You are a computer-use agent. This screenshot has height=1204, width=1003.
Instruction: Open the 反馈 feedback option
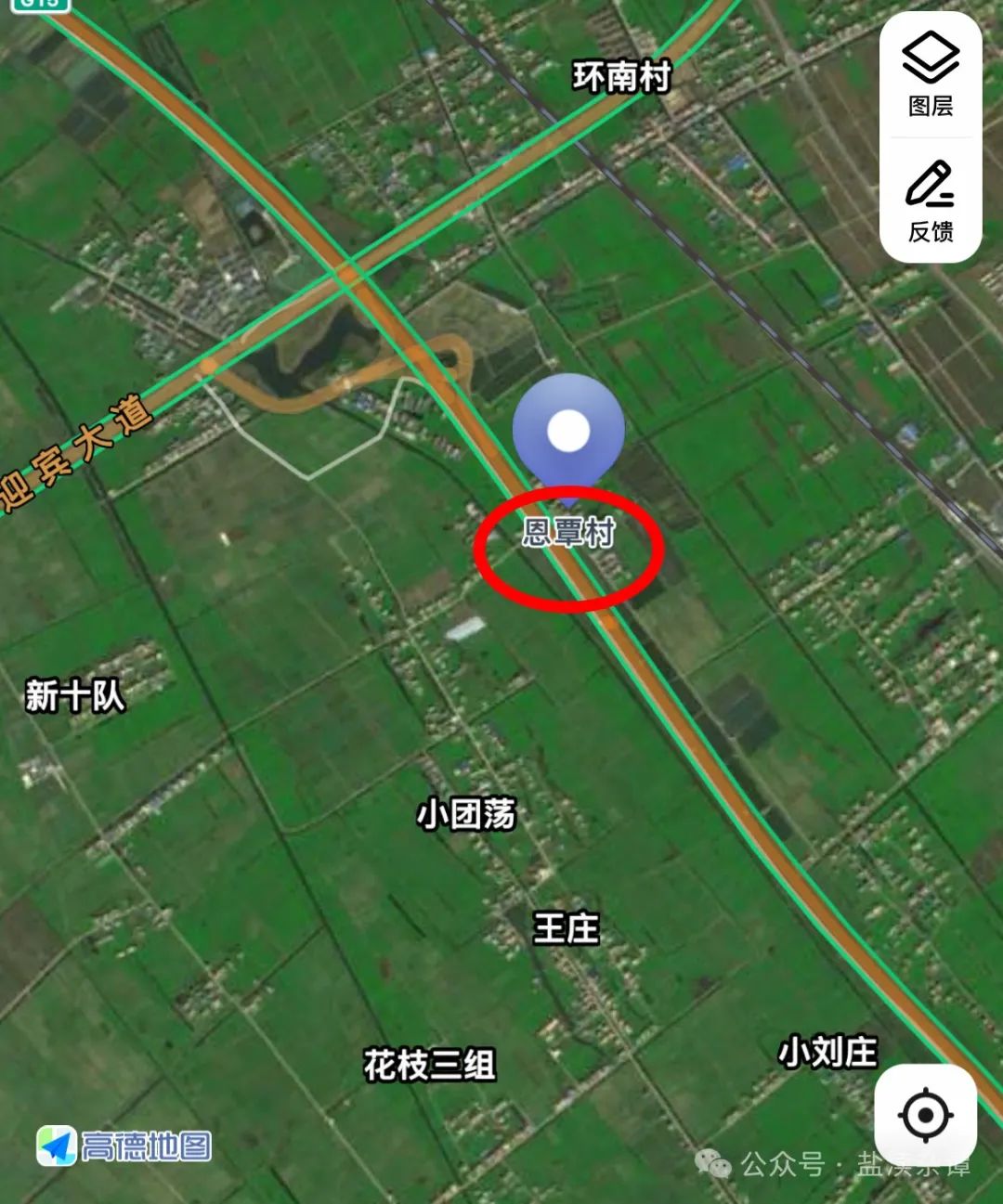point(931,201)
